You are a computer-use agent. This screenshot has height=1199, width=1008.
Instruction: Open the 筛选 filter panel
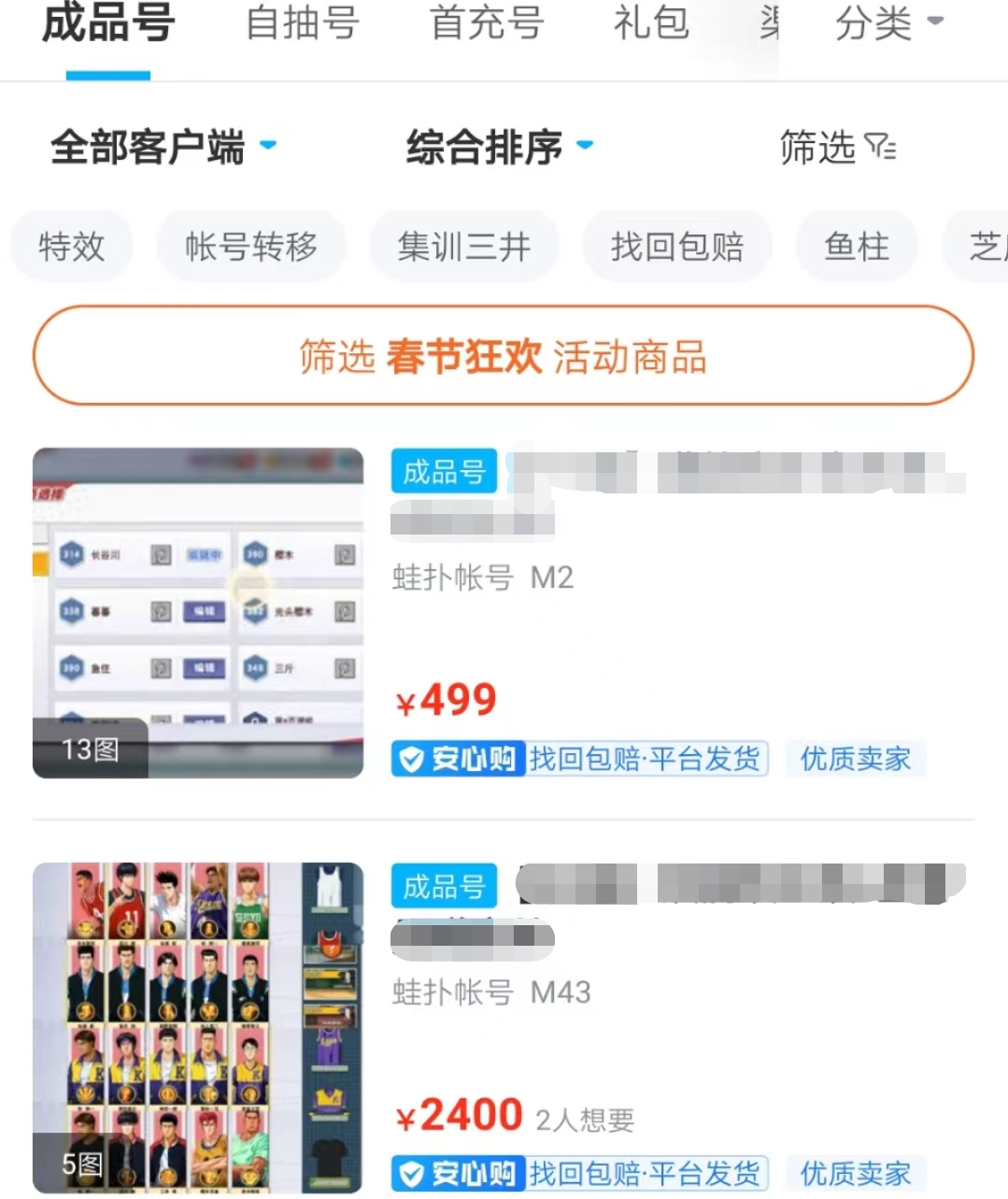click(837, 147)
